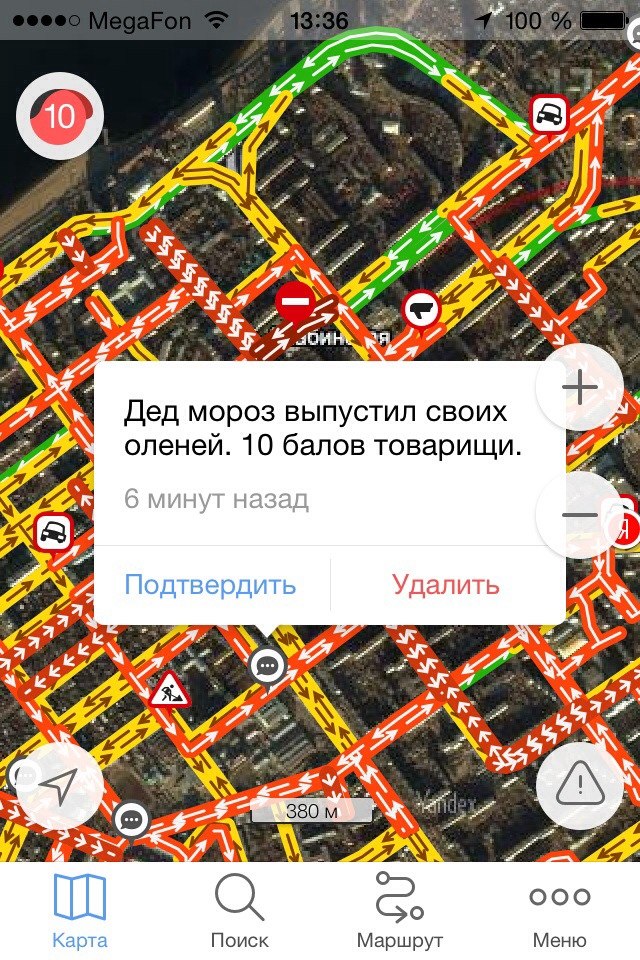Add a road event with warning triangle
The image size is (640, 960).
tap(579, 787)
